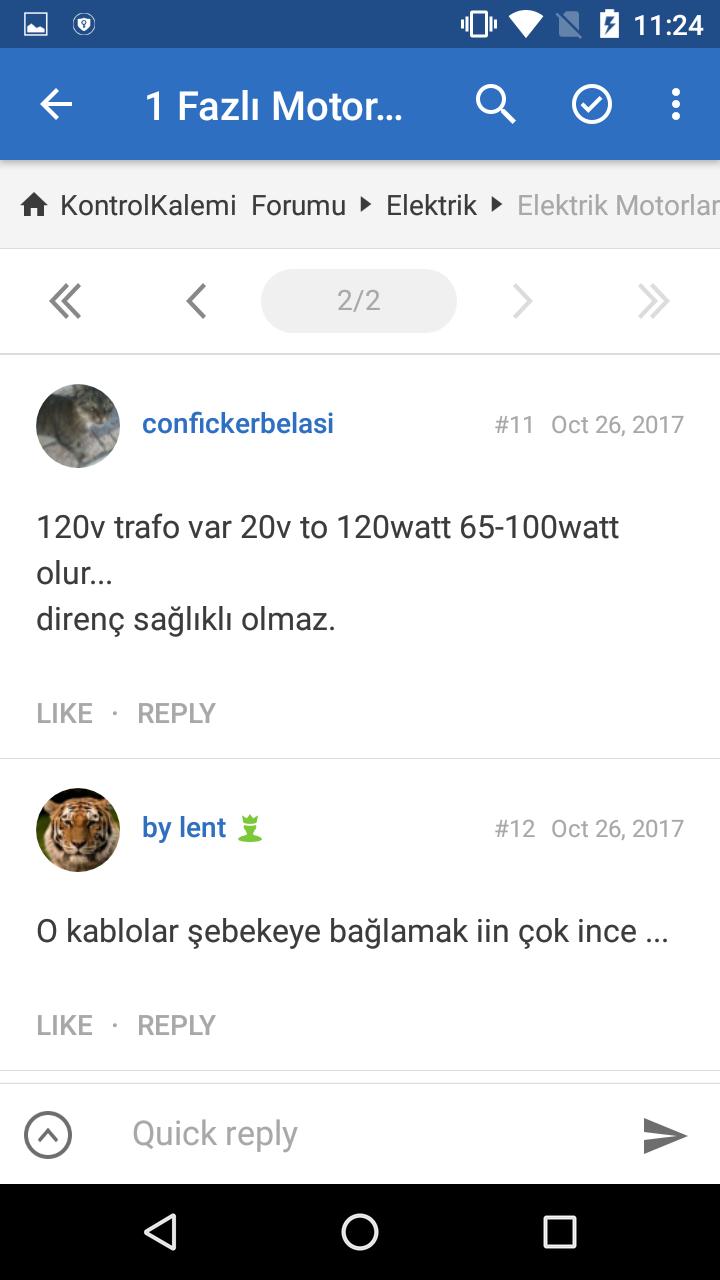Reply to by lent's post #12

click(x=176, y=1025)
